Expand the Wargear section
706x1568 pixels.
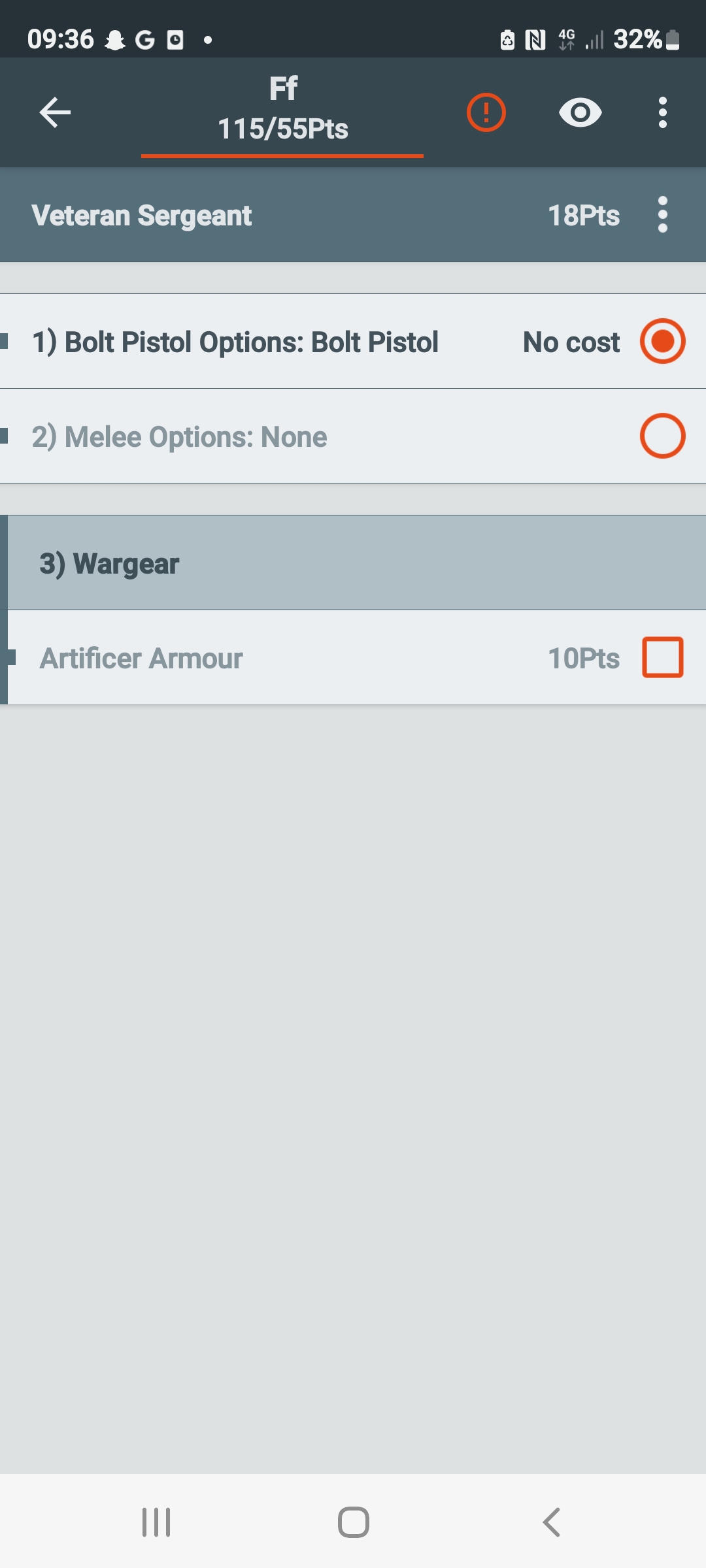pyautogui.click(x=261, y=563)
